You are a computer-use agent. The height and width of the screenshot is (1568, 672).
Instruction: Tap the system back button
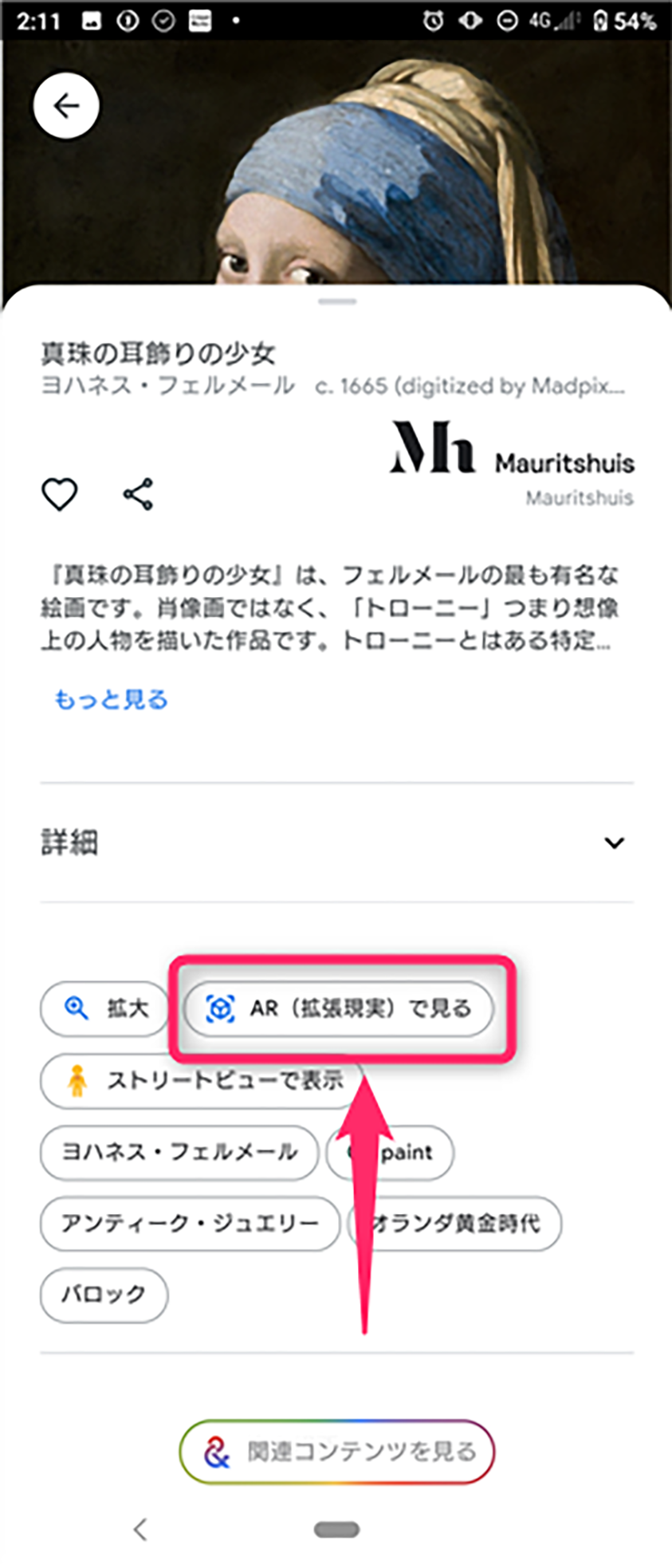(x=140, y=1529)
